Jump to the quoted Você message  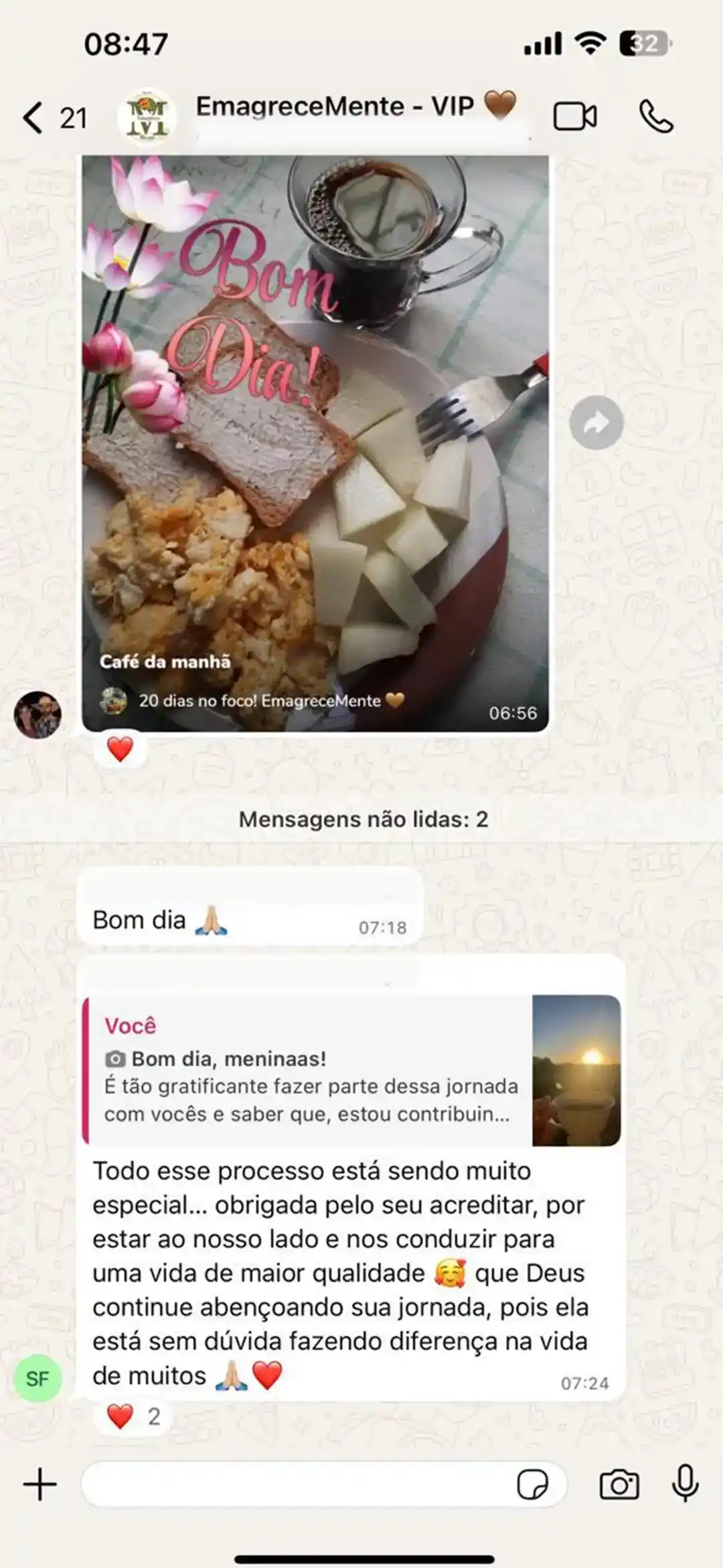click(351, 1070)
